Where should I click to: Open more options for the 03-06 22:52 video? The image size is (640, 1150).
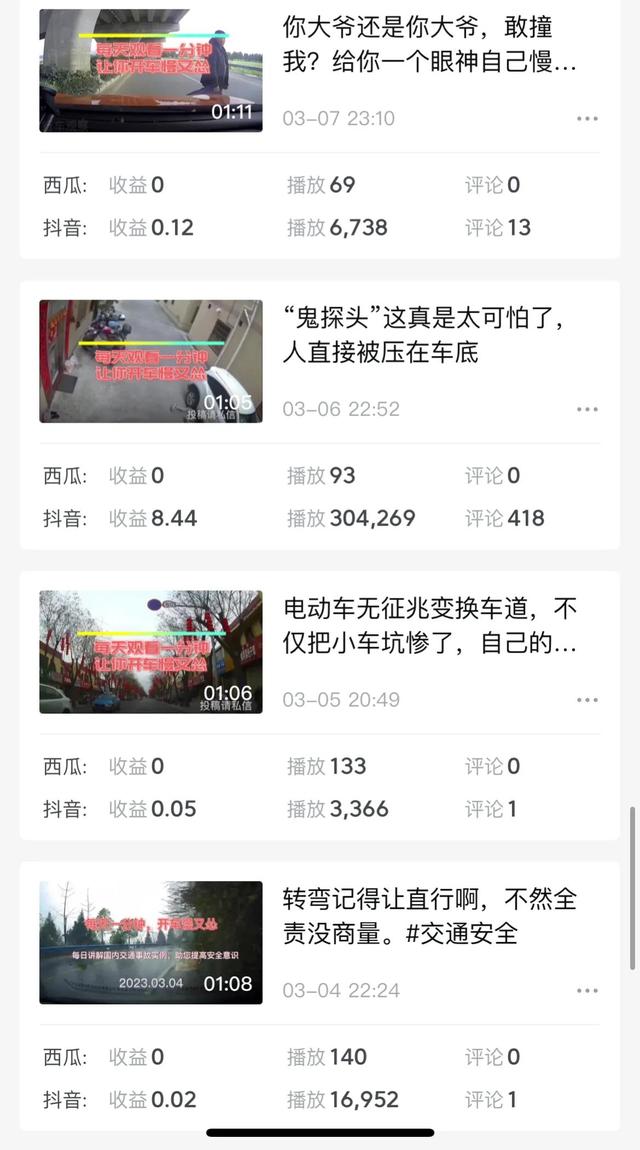(x=587, y=410)
